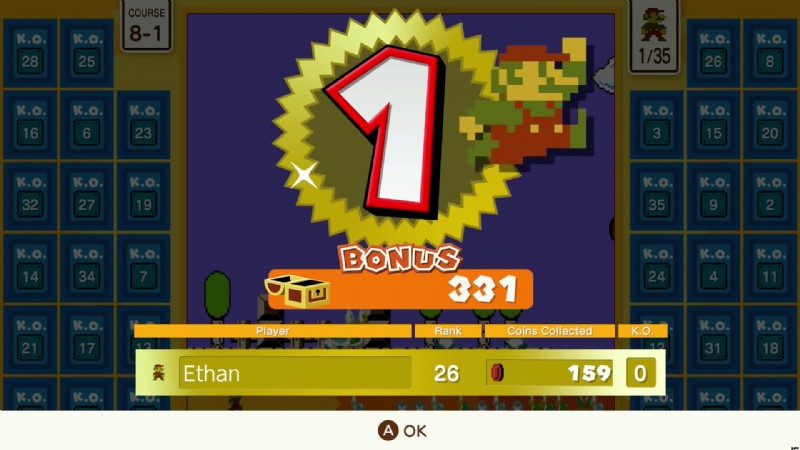
Task: Confirm the results with the OK prompt
Action: coord(402,431)
